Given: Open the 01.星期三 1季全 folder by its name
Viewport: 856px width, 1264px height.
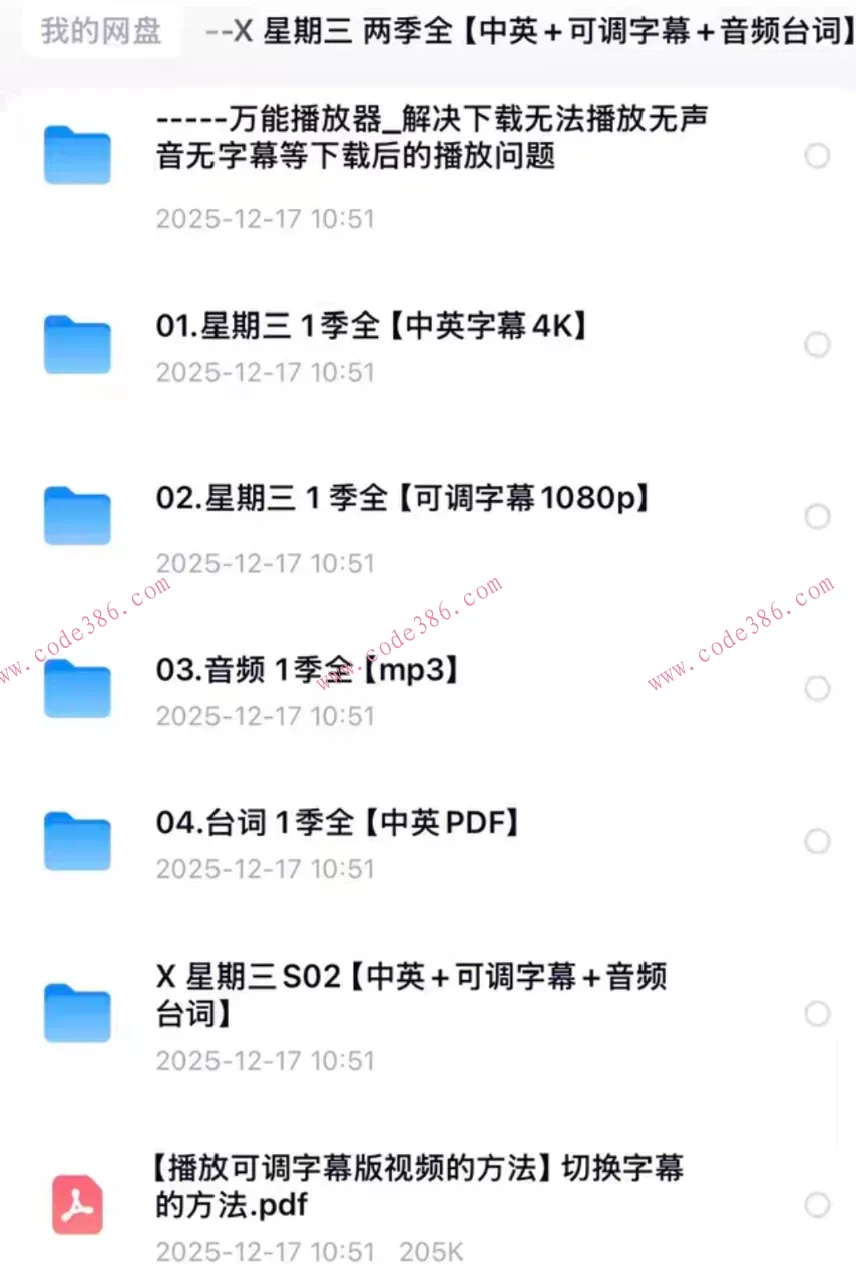Looking at the screenshot, I should (x=368, y=325).
